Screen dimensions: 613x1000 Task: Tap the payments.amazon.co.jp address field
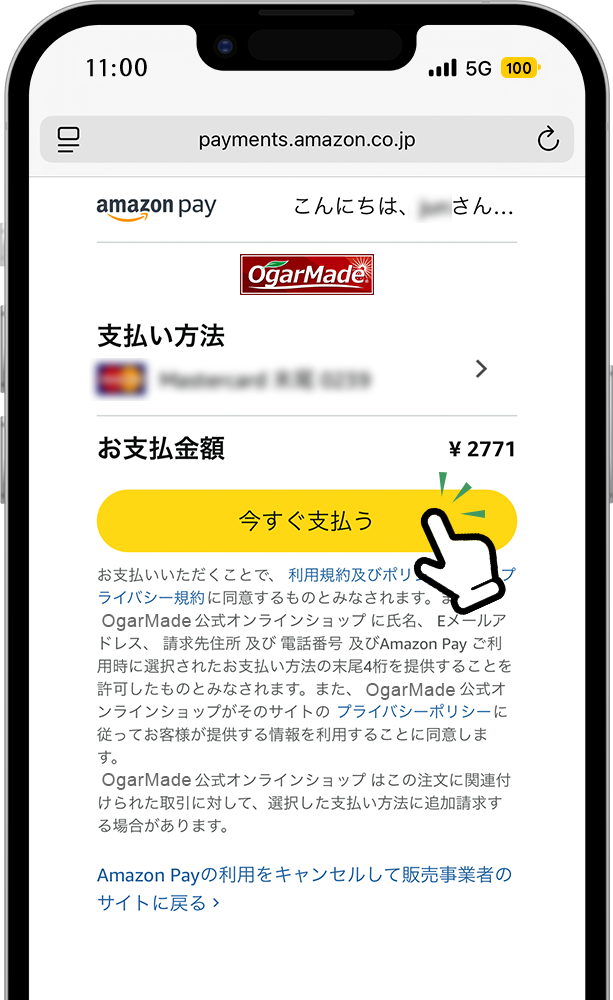(307, 139)
